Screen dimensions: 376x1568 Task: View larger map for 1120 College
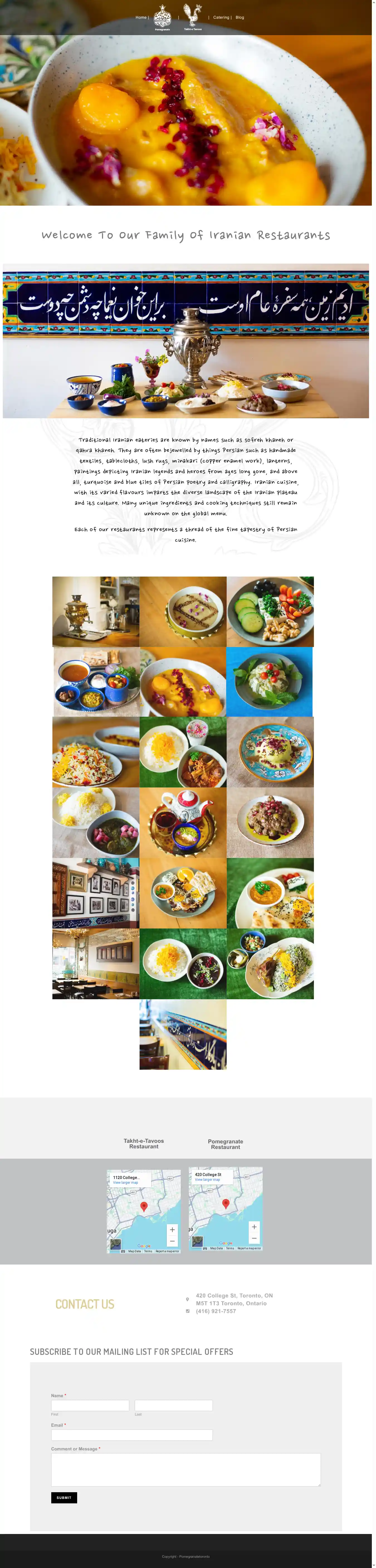(x=125, y=1183)
